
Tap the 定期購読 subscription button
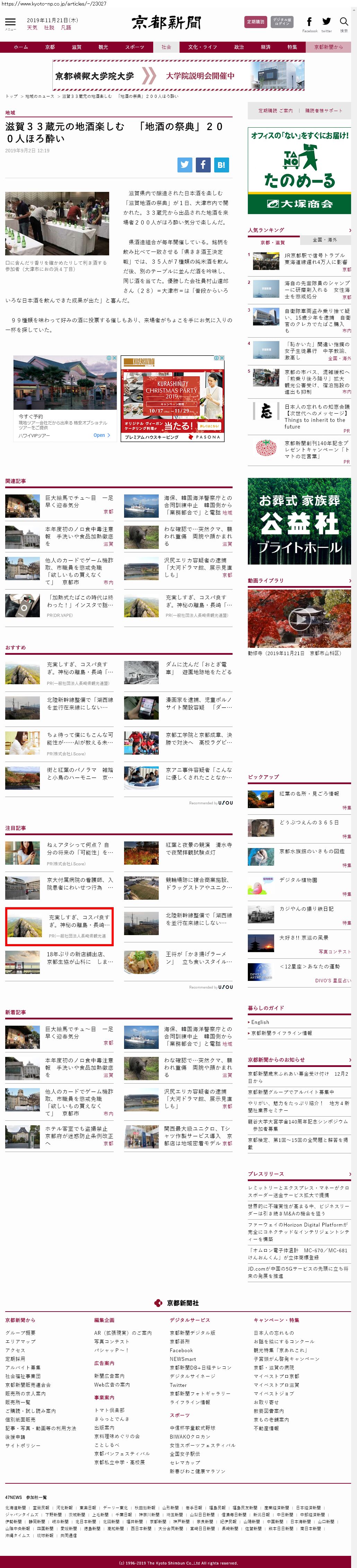(255, 22)
